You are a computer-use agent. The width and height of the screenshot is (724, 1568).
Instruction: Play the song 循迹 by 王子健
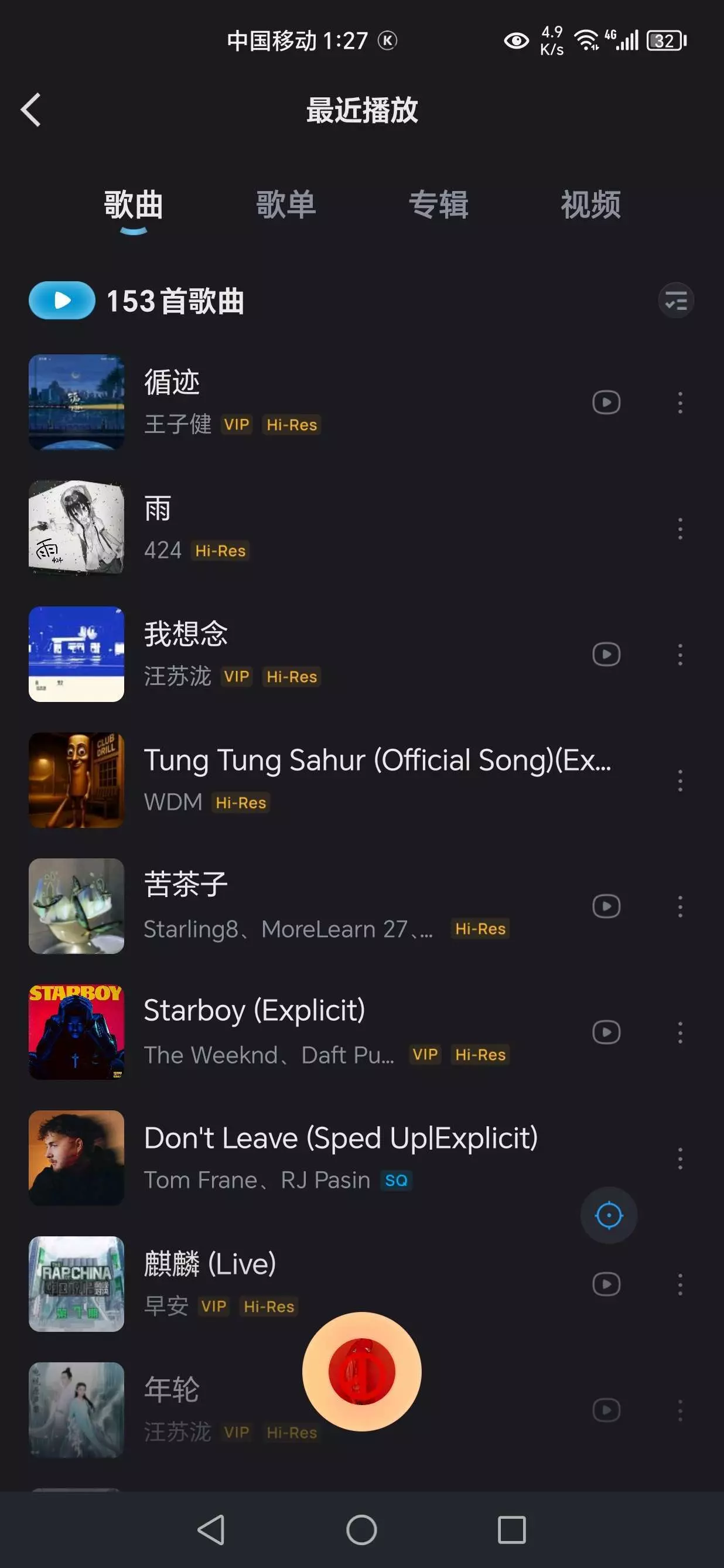click(x=304, y=402)
